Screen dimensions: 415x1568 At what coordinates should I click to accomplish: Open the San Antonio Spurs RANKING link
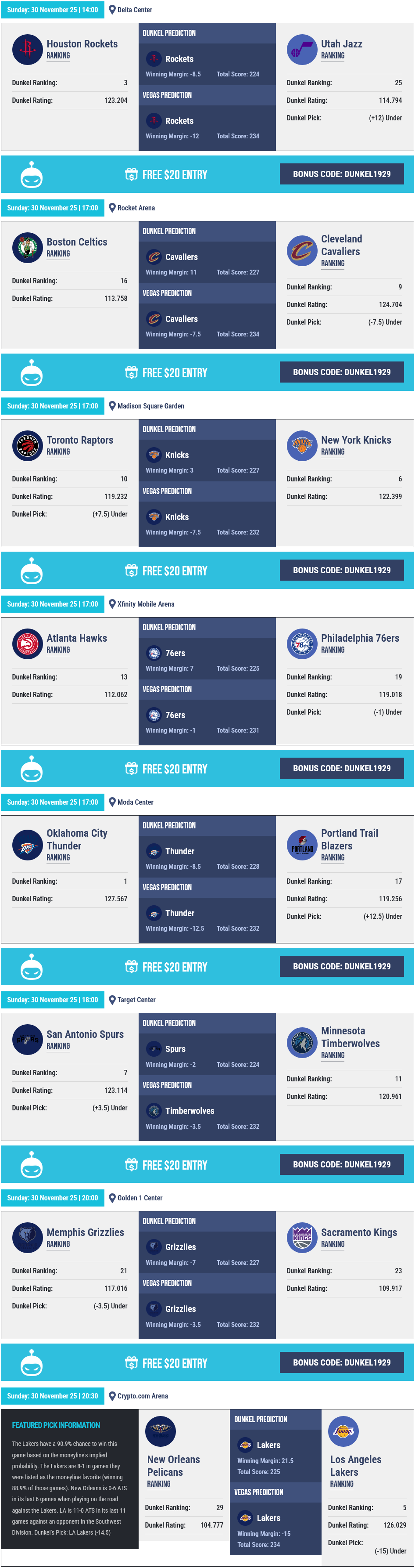coord(58,1046)
